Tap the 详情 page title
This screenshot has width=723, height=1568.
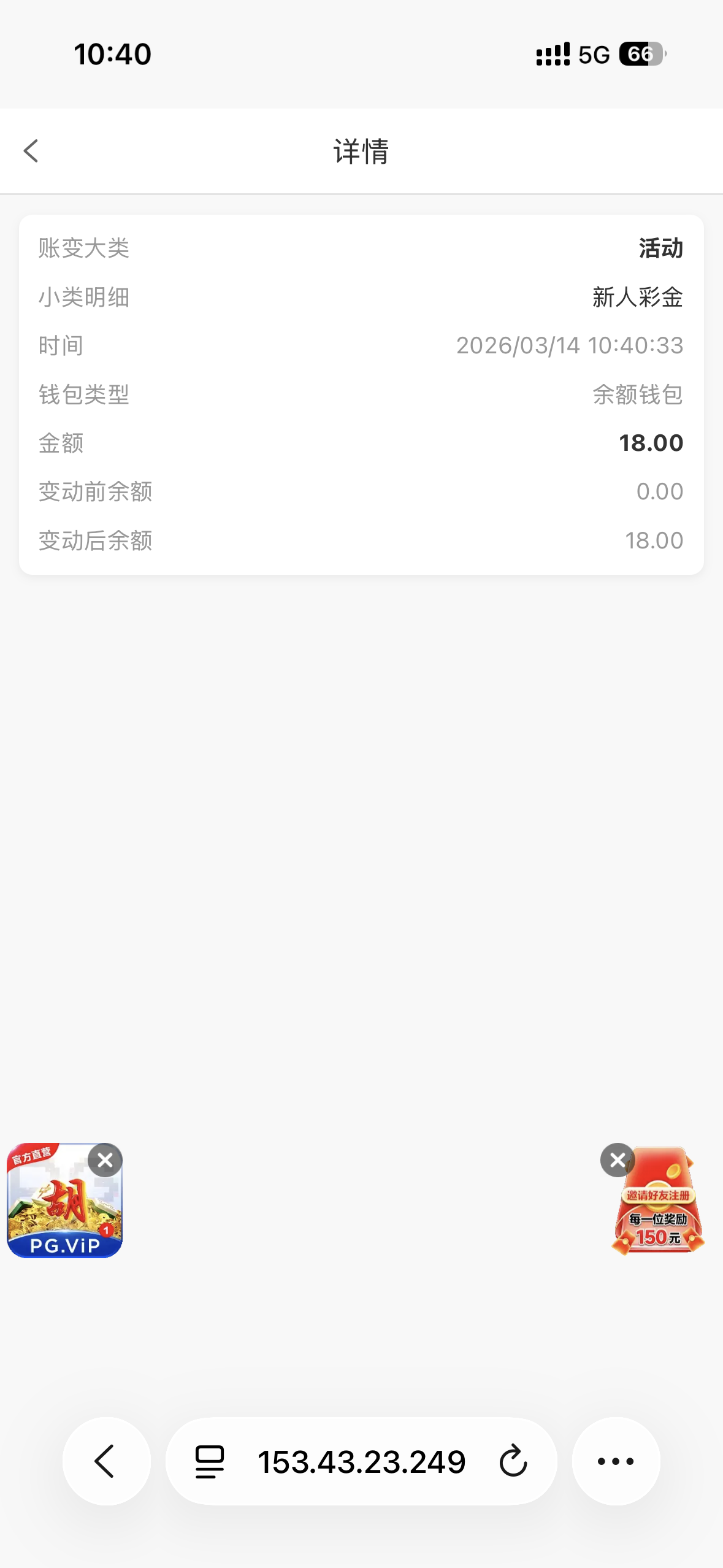(x=362, y=151)
